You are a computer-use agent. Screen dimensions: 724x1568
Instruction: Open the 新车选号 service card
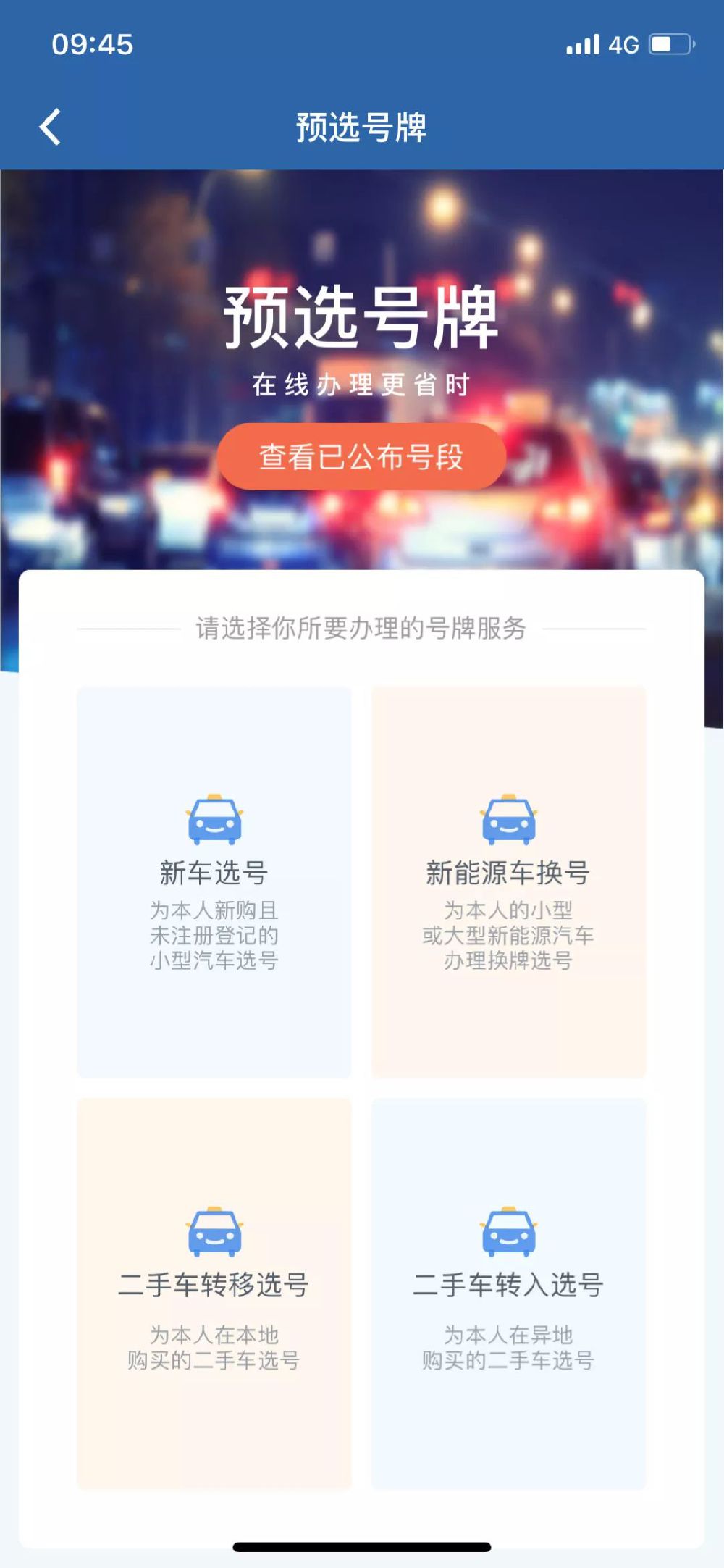click(214, 882)
